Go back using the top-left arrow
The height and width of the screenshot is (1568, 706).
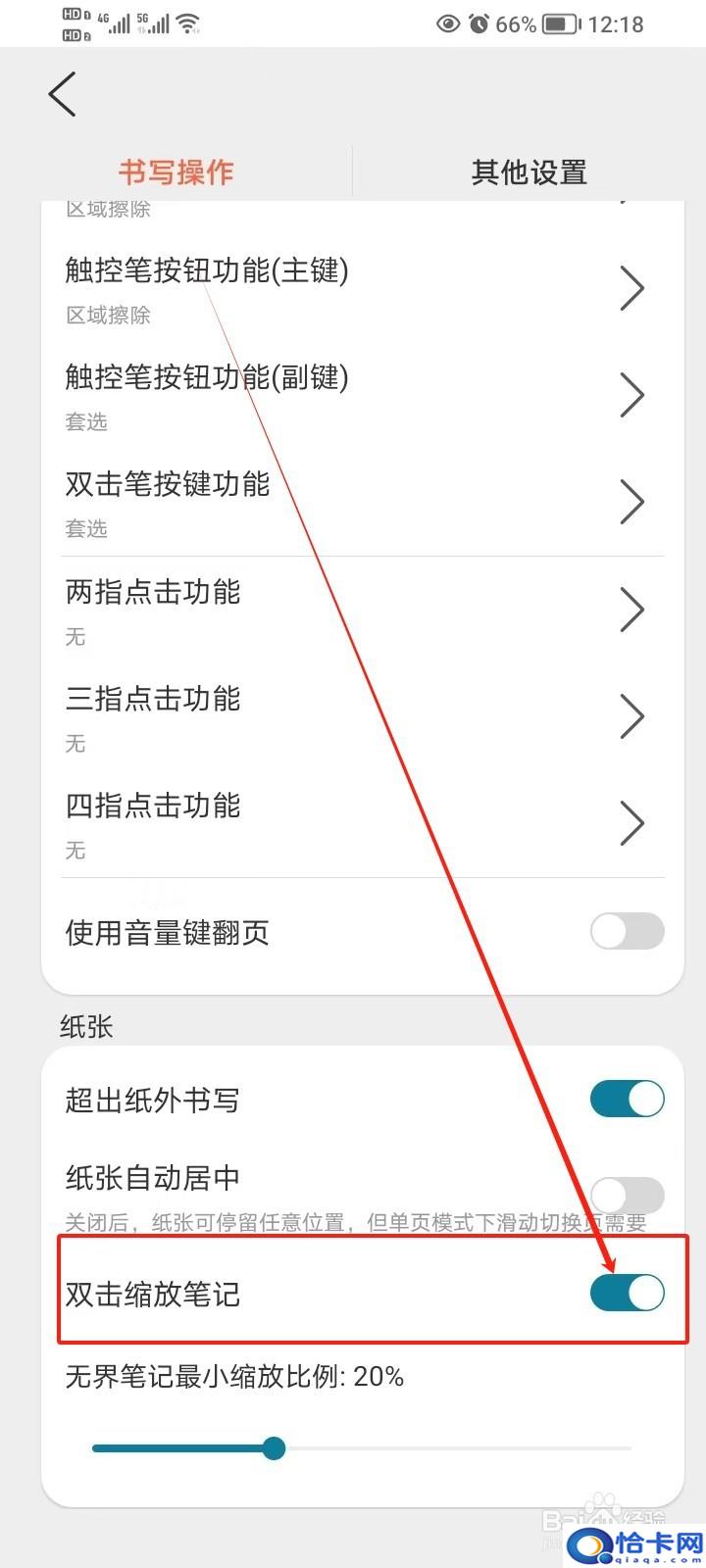[x=62, y=94]
